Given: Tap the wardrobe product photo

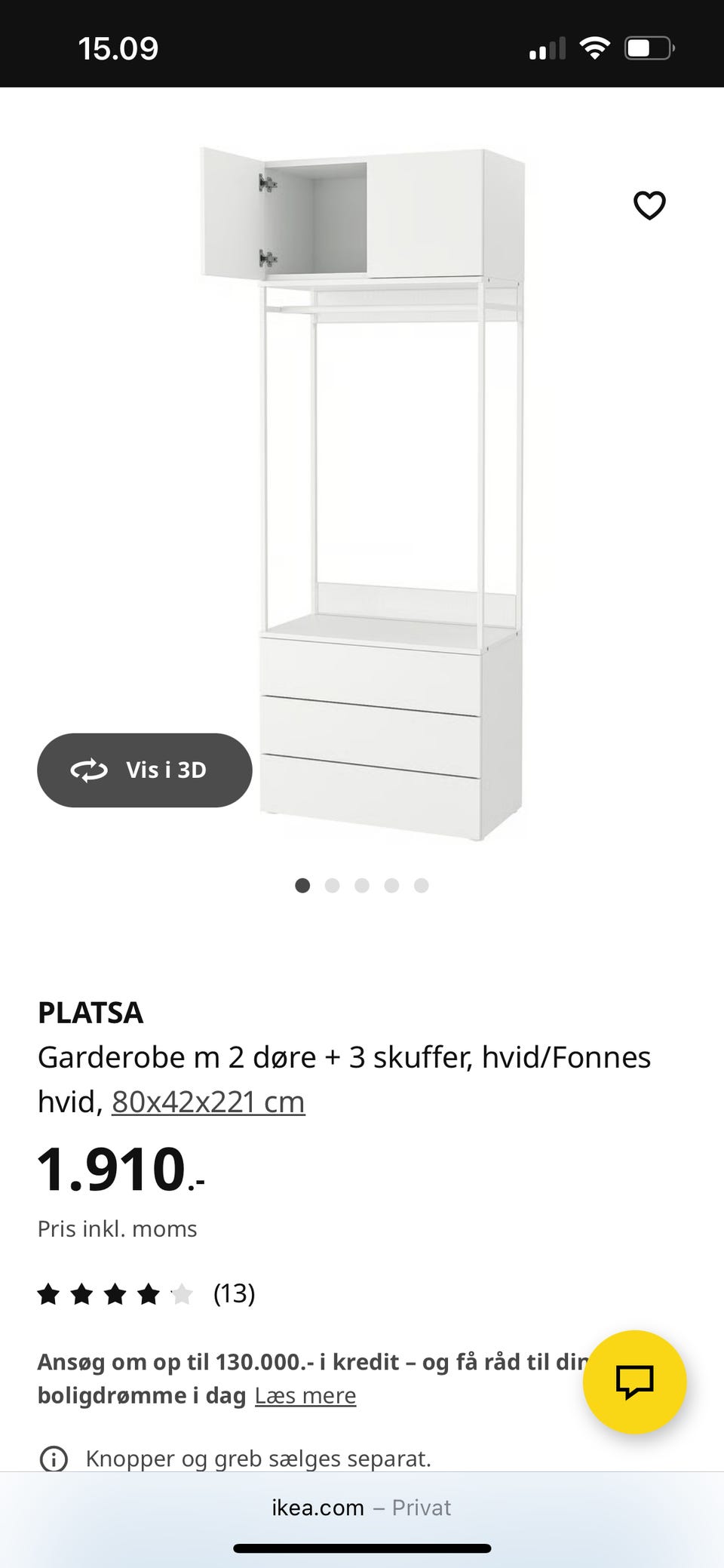Looking at the screenshot, I should (x=362, y=490).
